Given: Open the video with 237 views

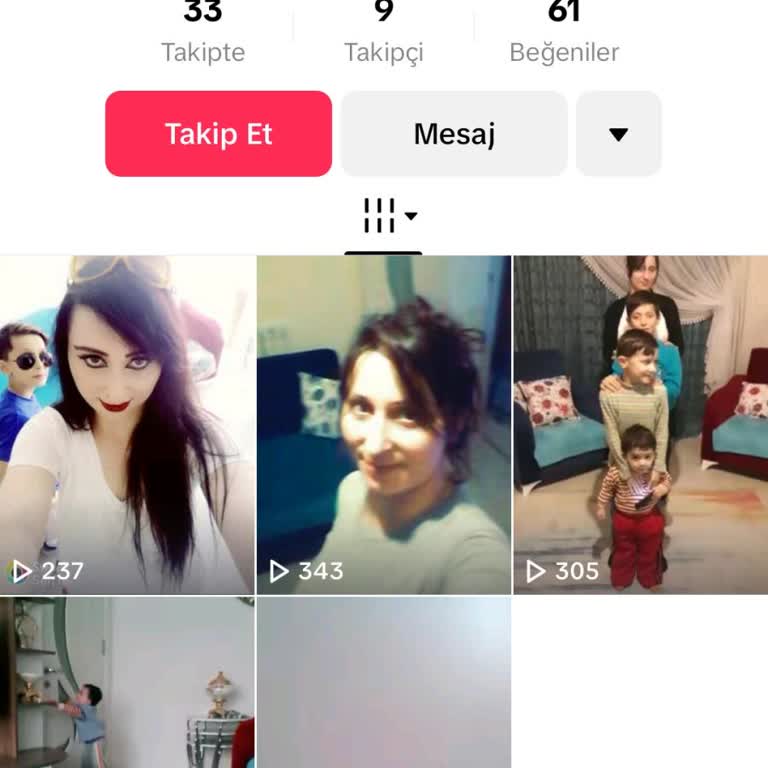Looking at the screenshot, I should tap(127, 425).
